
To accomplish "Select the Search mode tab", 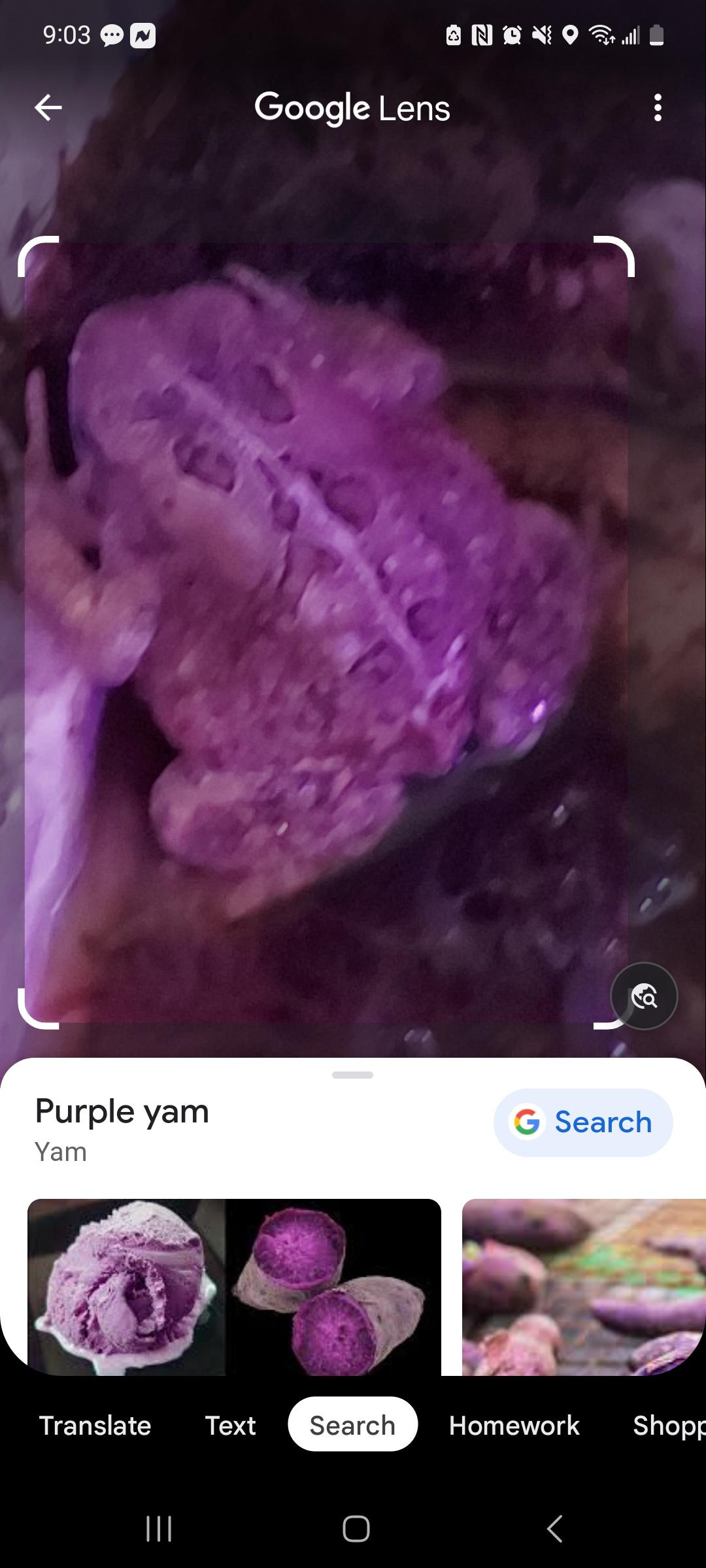I will click(352, 1425).
